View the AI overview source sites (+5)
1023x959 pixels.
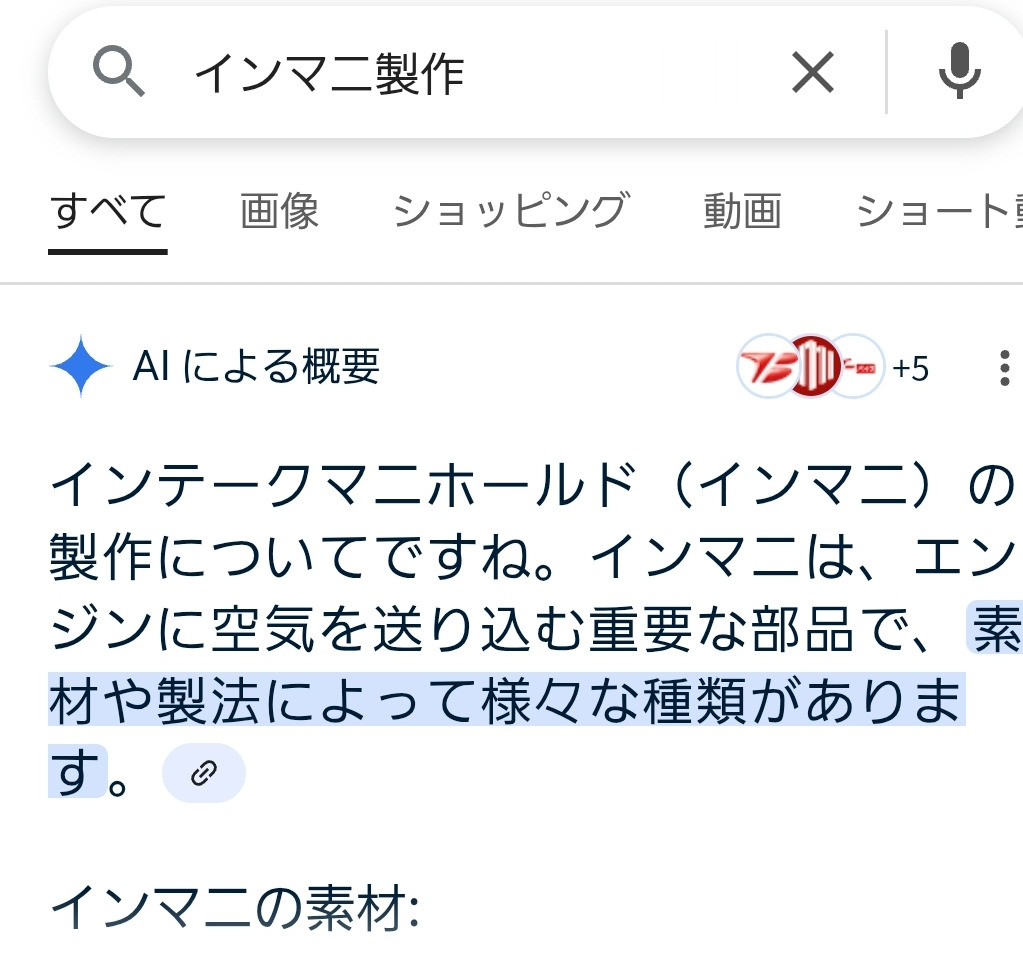click(x=833, y=369)
